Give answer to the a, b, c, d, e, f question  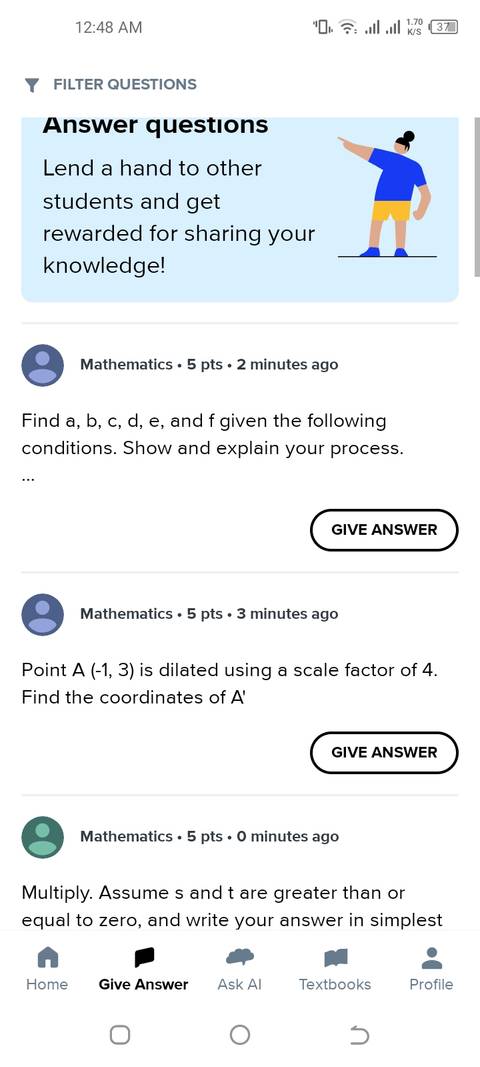pyautogui.click(x=384, y=529)
